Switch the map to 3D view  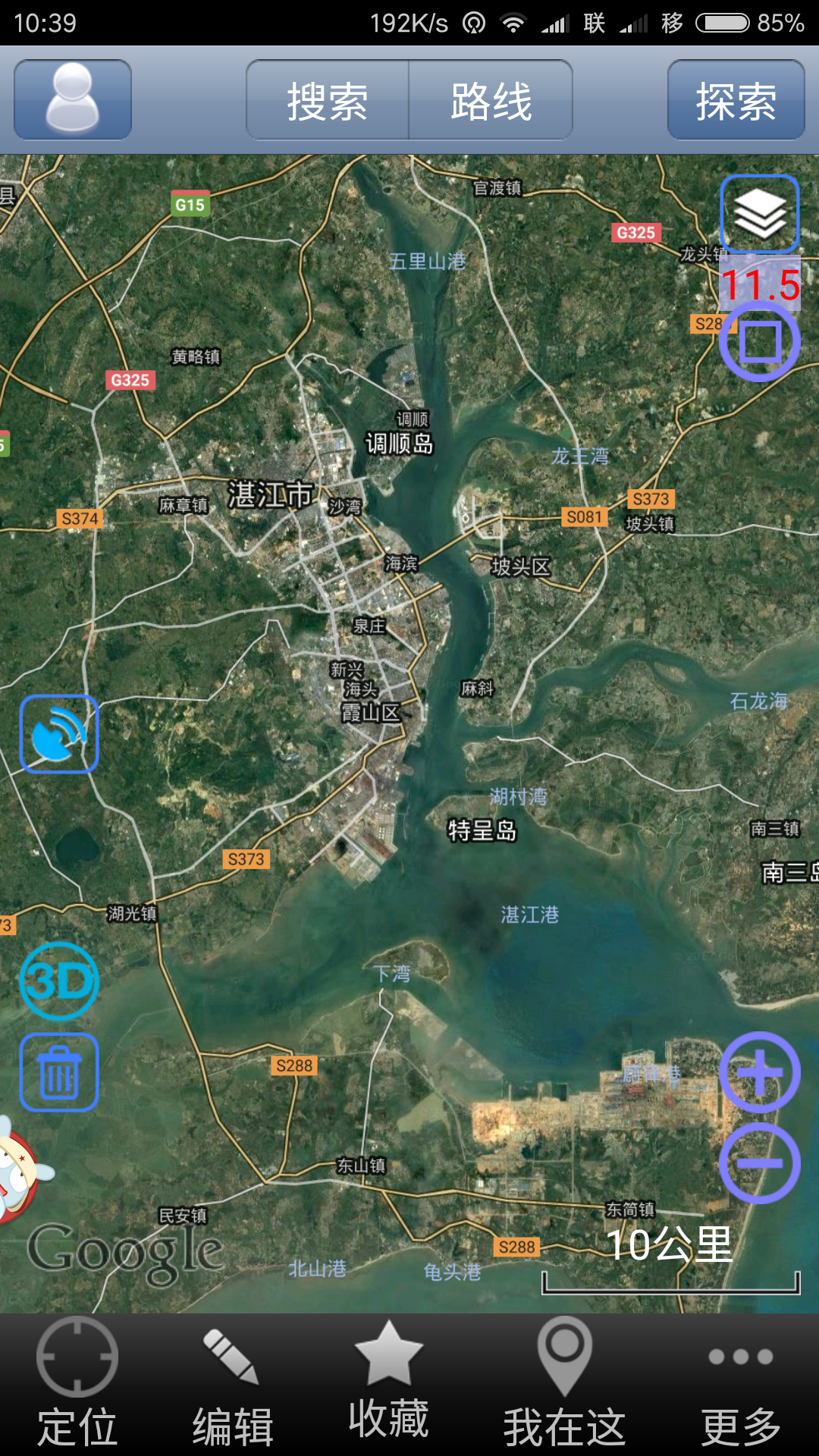pyautogui.click(x=59, y=981)
